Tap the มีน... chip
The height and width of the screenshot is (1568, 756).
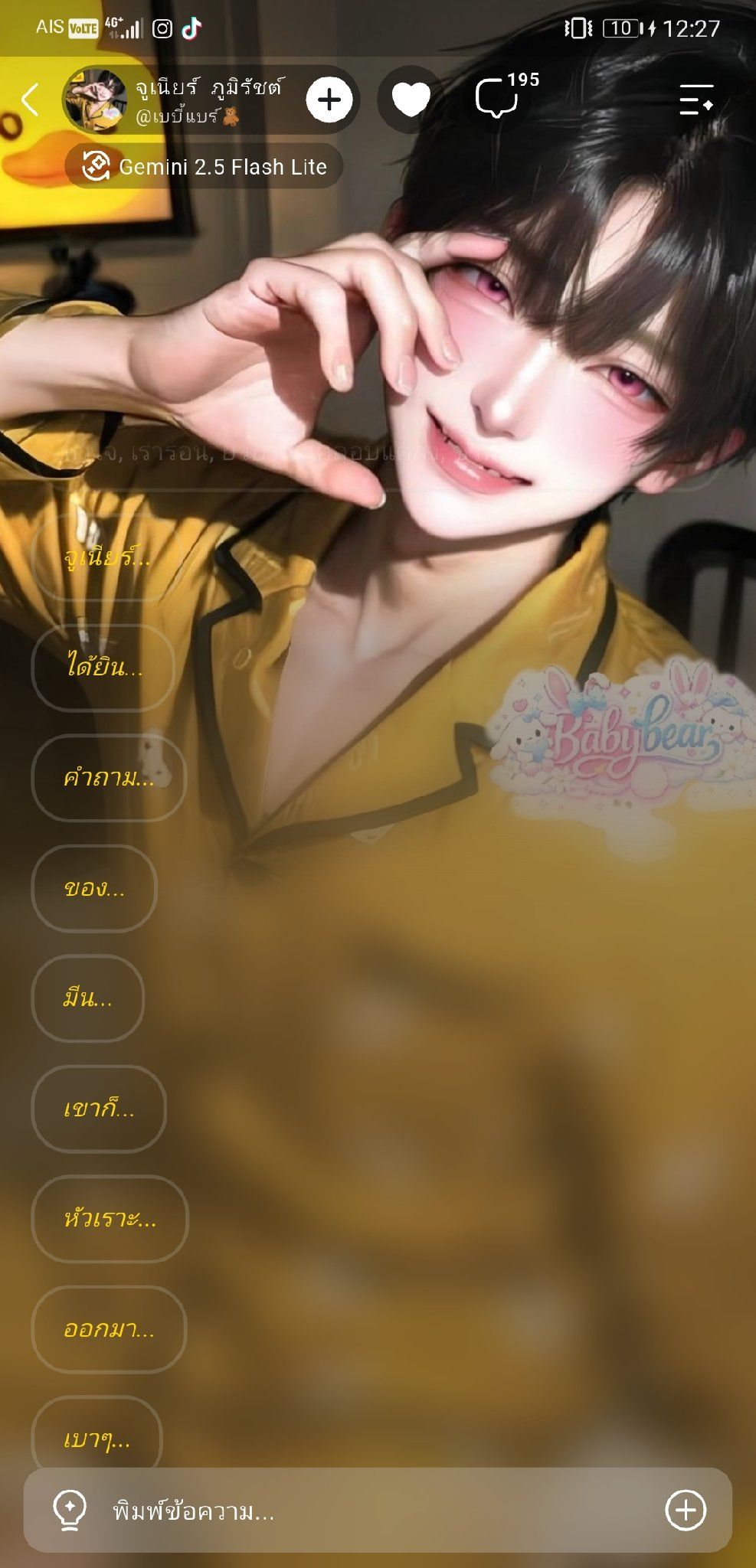pos(88,998)
